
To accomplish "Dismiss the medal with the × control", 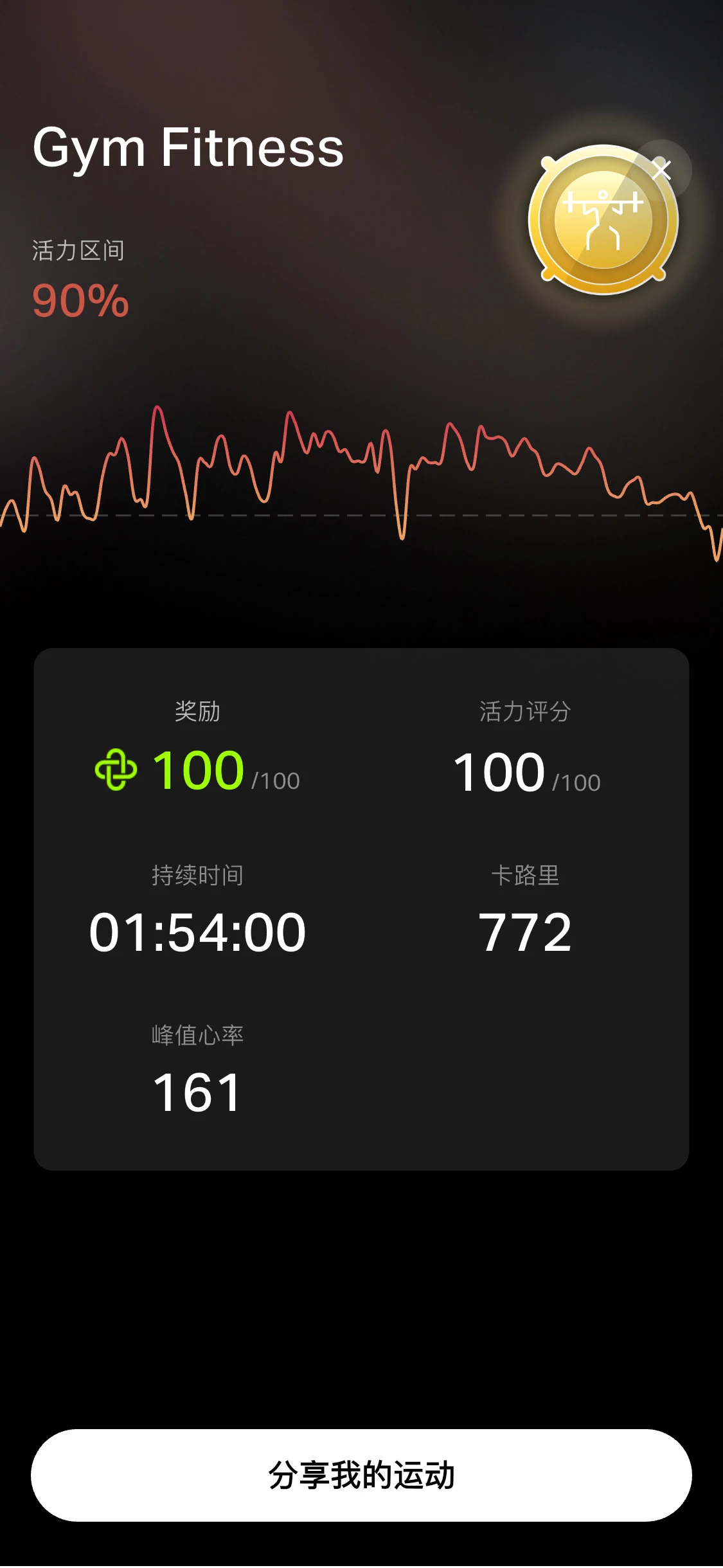I will 663,169.
